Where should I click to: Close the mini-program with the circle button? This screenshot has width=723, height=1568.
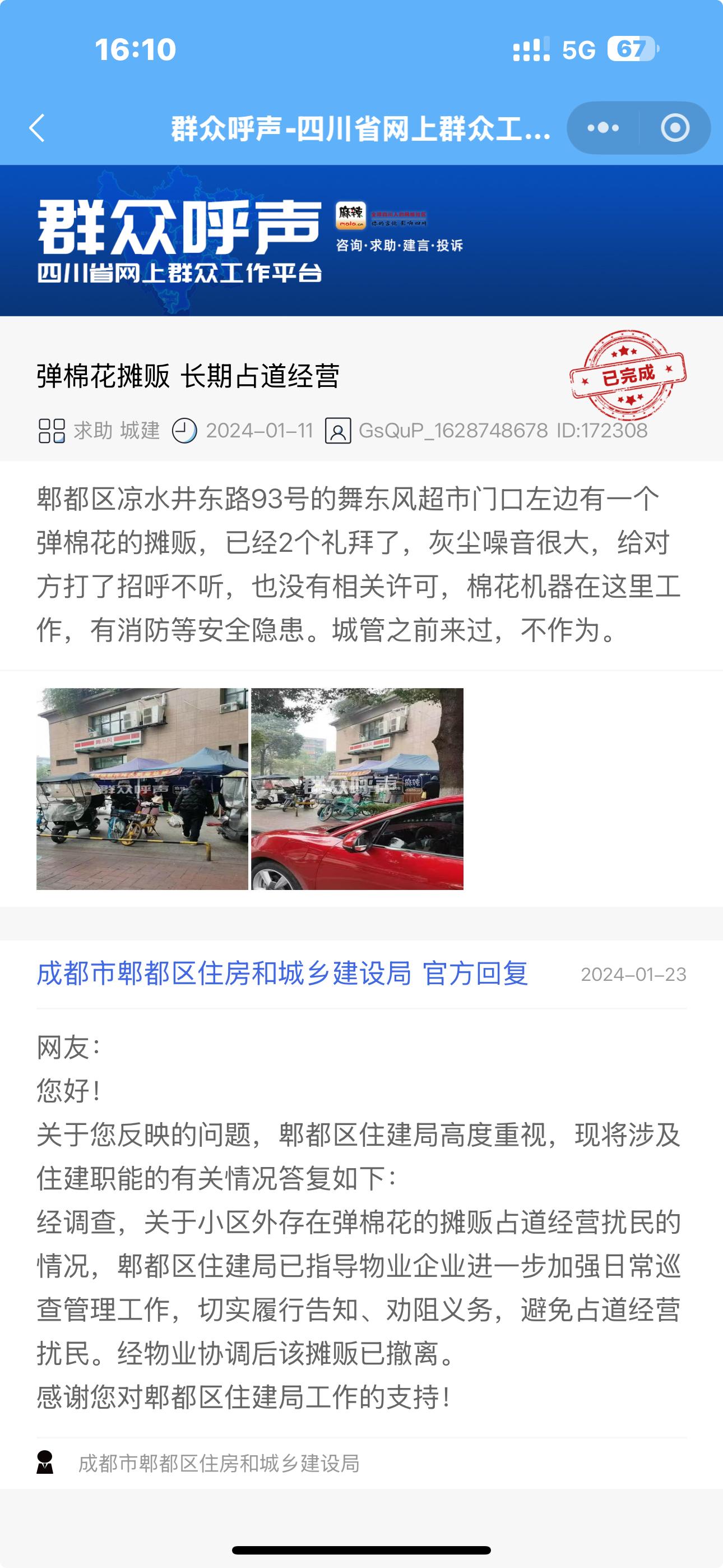675,128
